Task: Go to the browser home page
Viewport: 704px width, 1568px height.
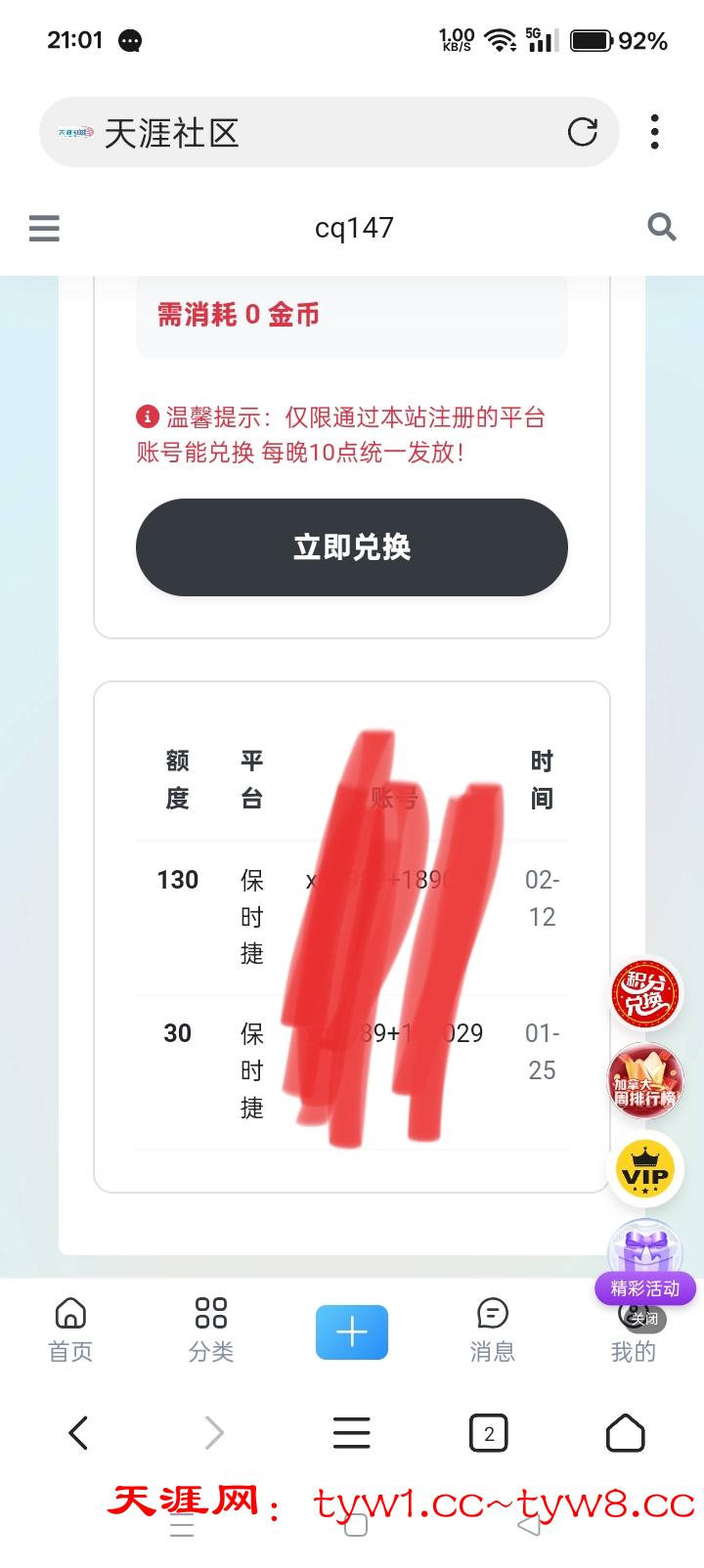Action: point(626,1433)
